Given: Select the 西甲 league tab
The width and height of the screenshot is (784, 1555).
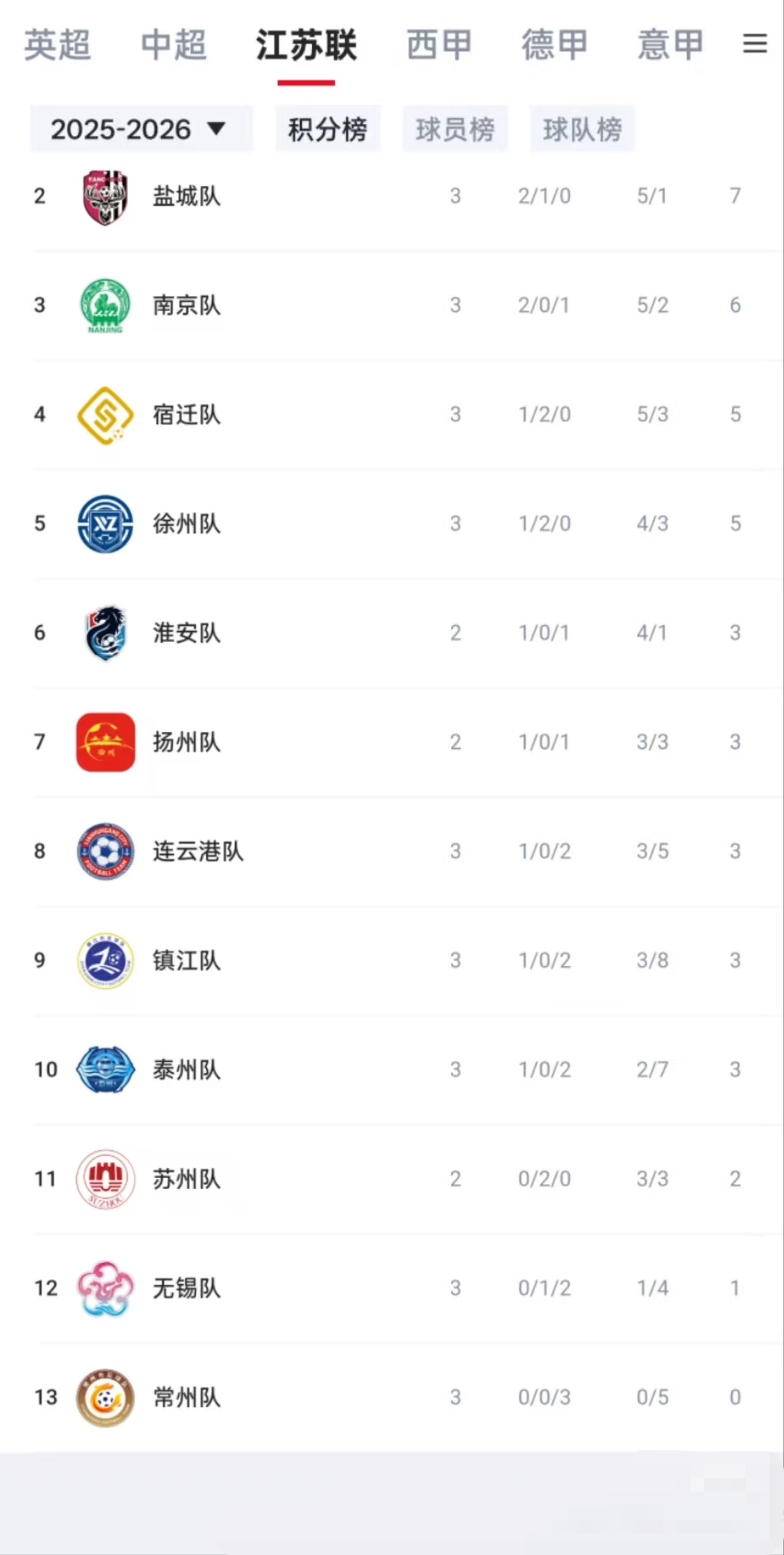Looking at the screenshot, I should (x=439, y=45).
